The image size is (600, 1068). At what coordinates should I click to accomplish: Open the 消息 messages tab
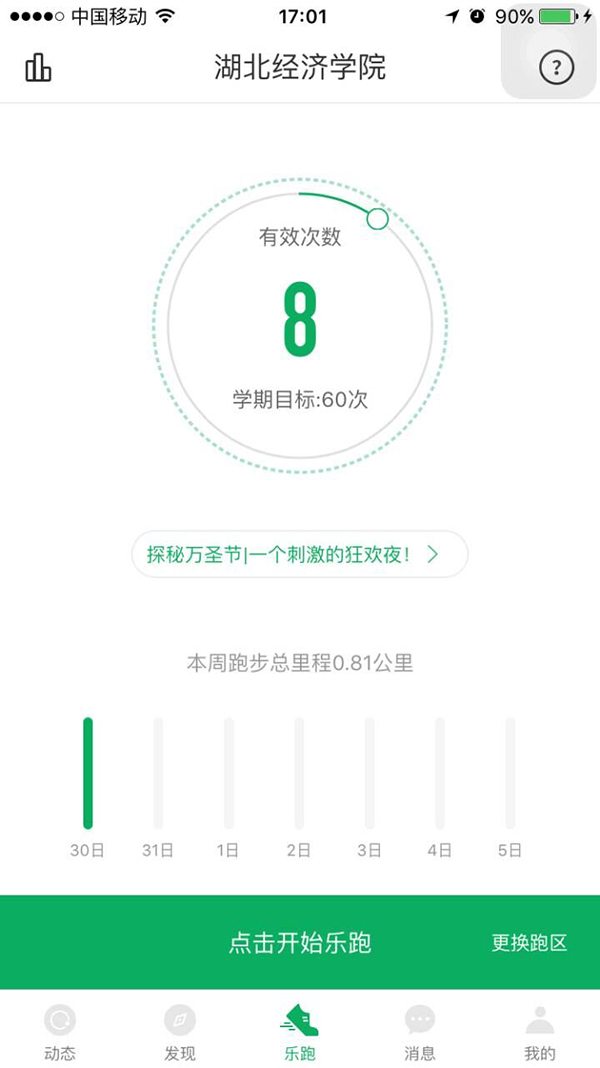click(x=420, y=1032)
